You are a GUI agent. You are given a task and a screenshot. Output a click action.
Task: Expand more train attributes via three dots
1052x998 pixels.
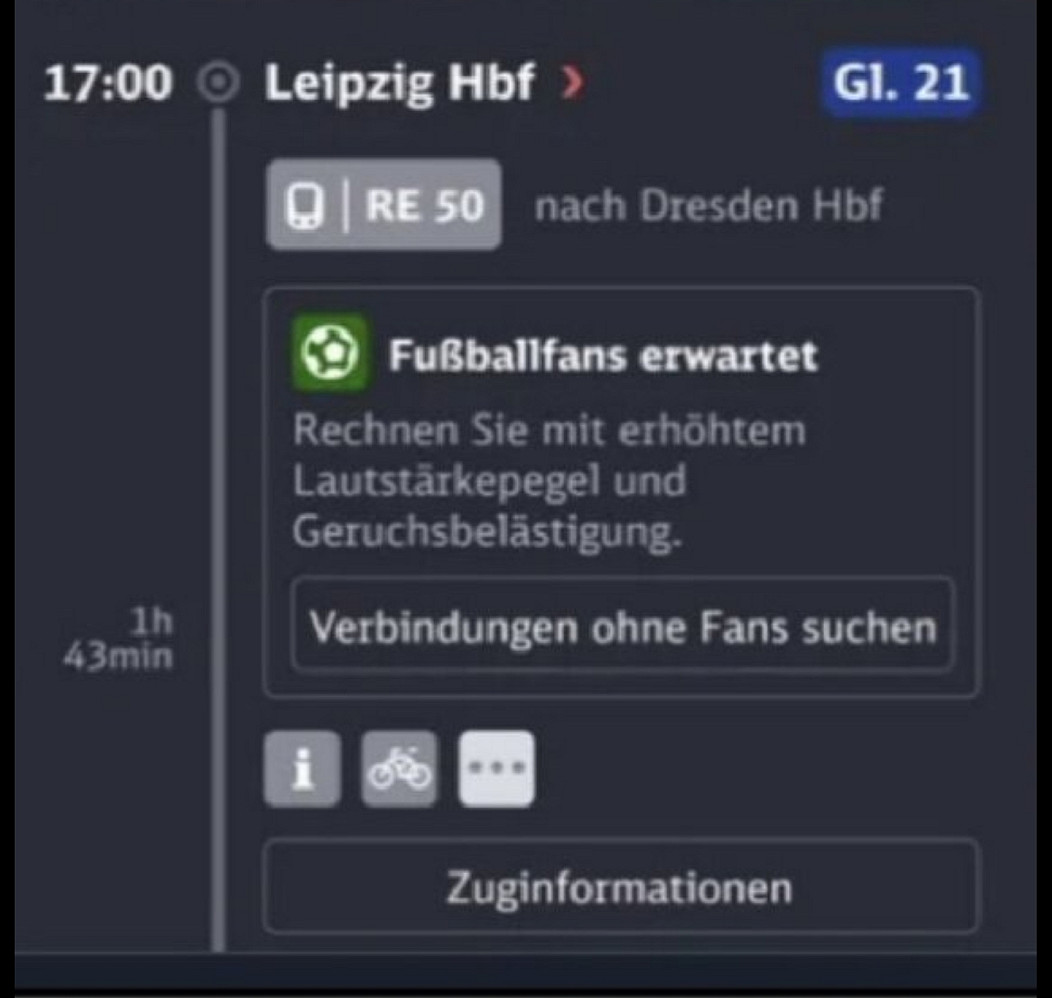point(496,768)
